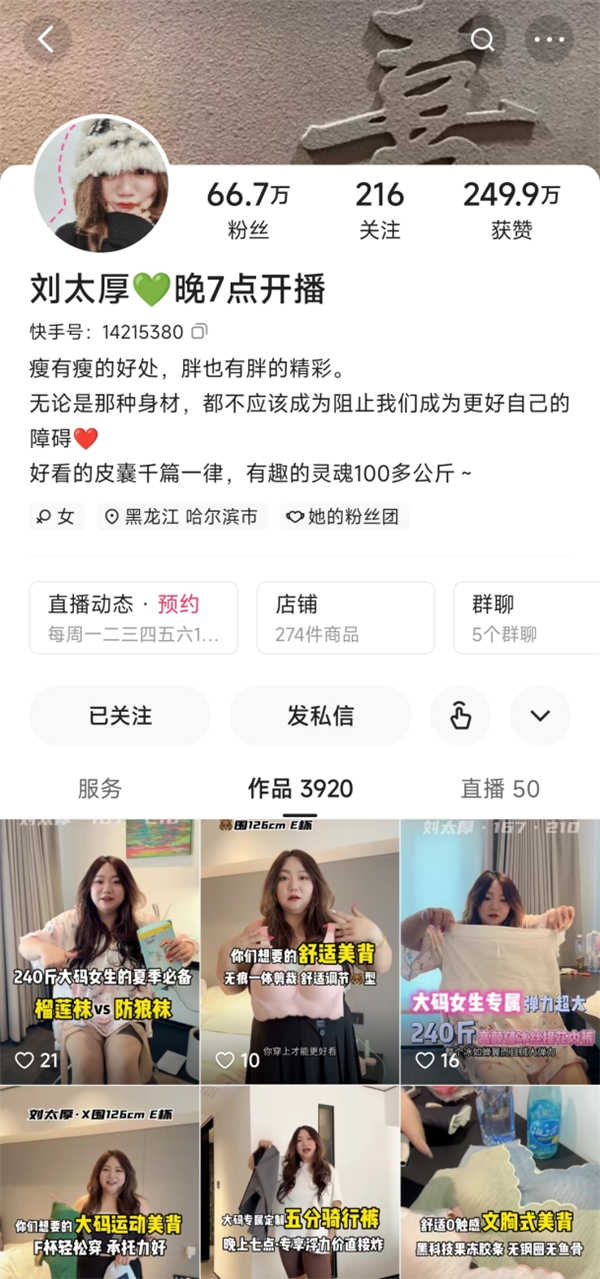Go back using the top arrow
This screenshot has height=1279, width=600.
pos(46,40)
